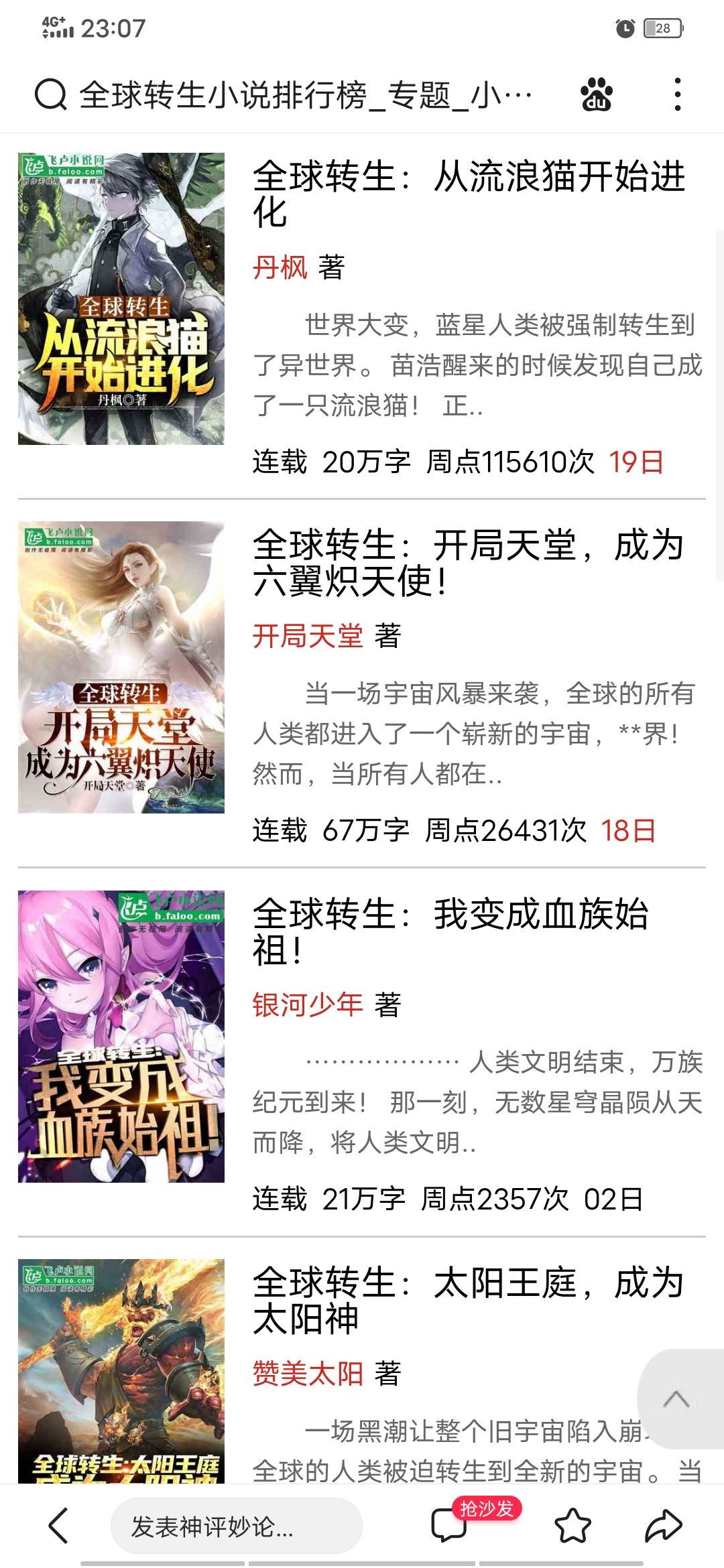The height and width of the screenshot is (1568, 724).
Task: Jump back to top with the up arrow
Action: 676,1399
